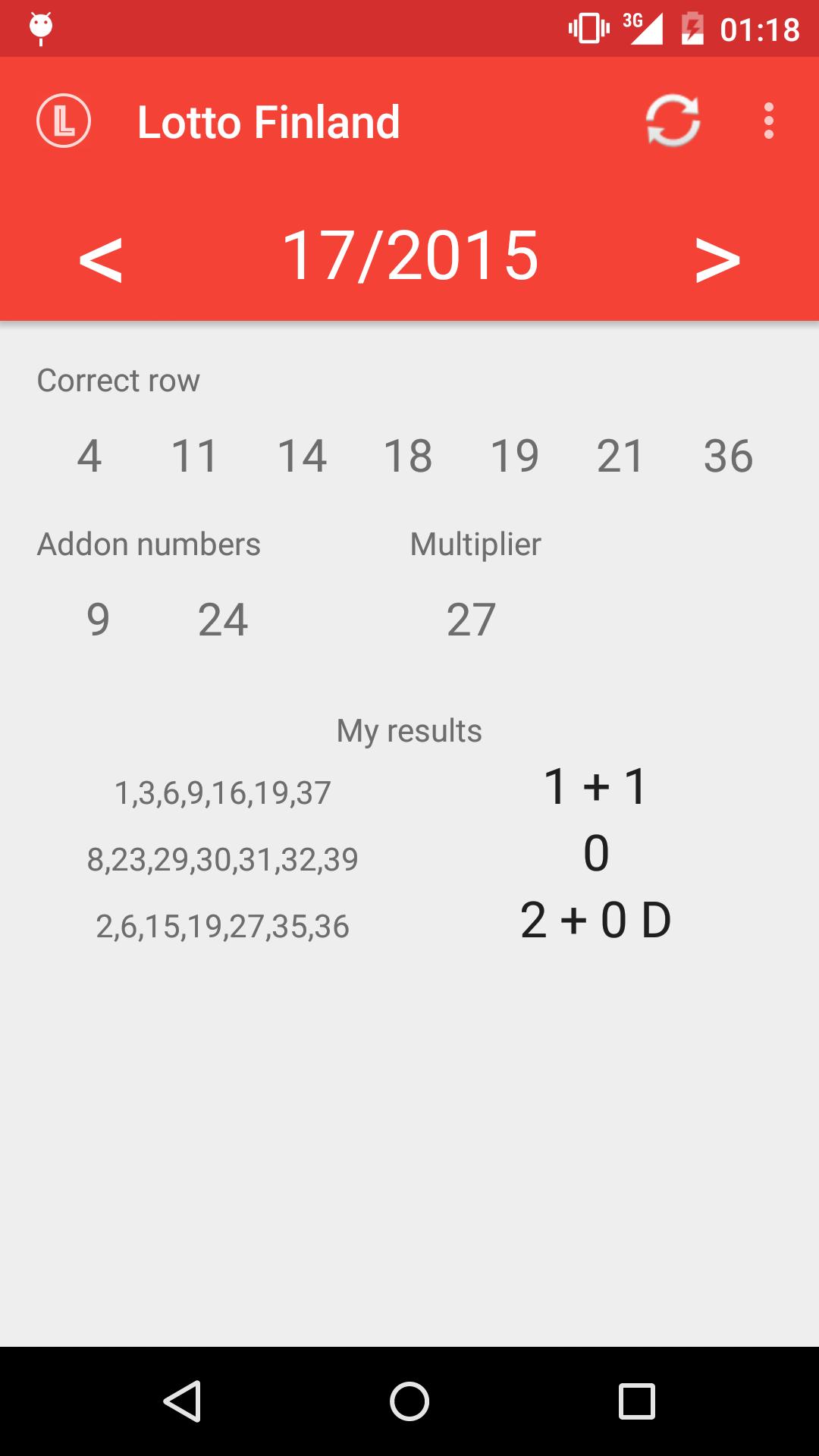Select result 2 + 0 D
The height and width of the screenshot is (1456, 819).
click(x=596, y=920)
